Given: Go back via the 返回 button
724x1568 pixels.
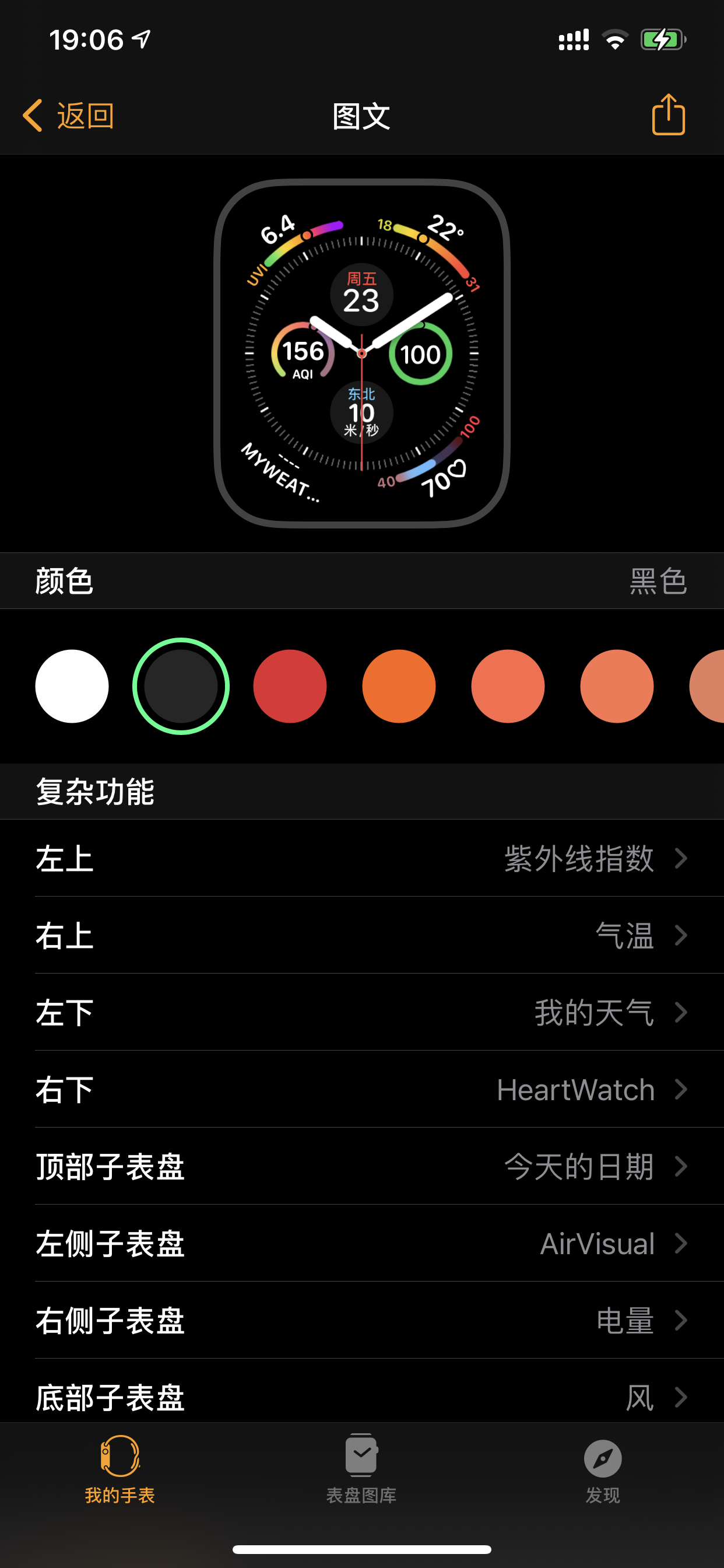Looking at the screenshot, I should (68, 116).
